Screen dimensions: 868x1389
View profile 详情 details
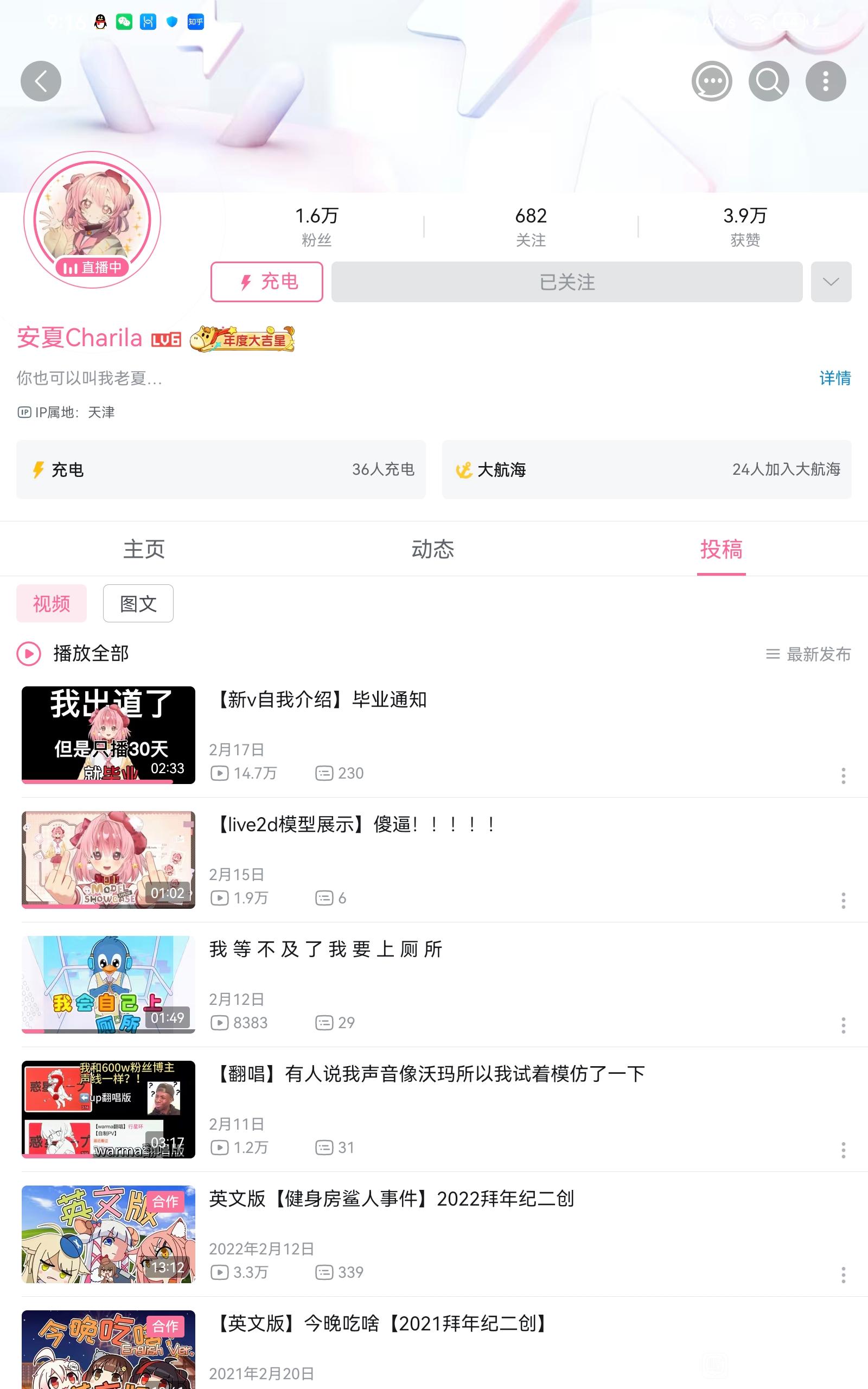coord(834,378)
